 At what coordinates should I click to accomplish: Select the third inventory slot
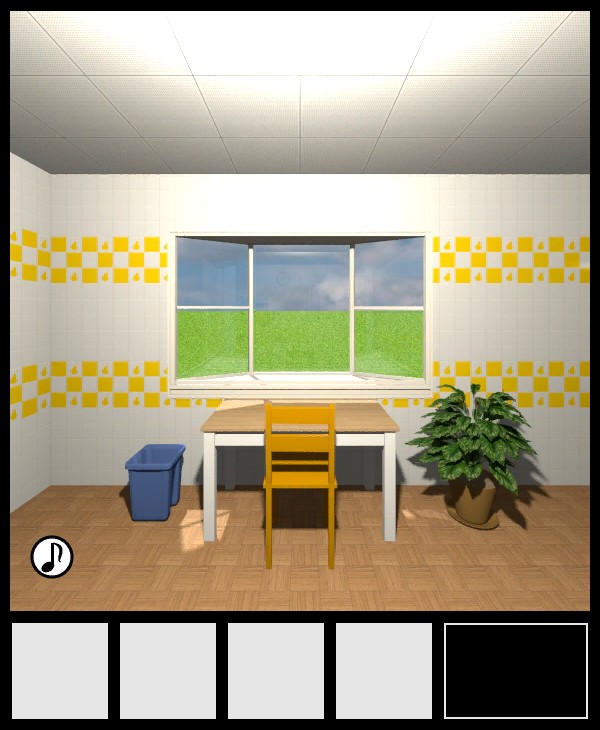pos(276,671)
